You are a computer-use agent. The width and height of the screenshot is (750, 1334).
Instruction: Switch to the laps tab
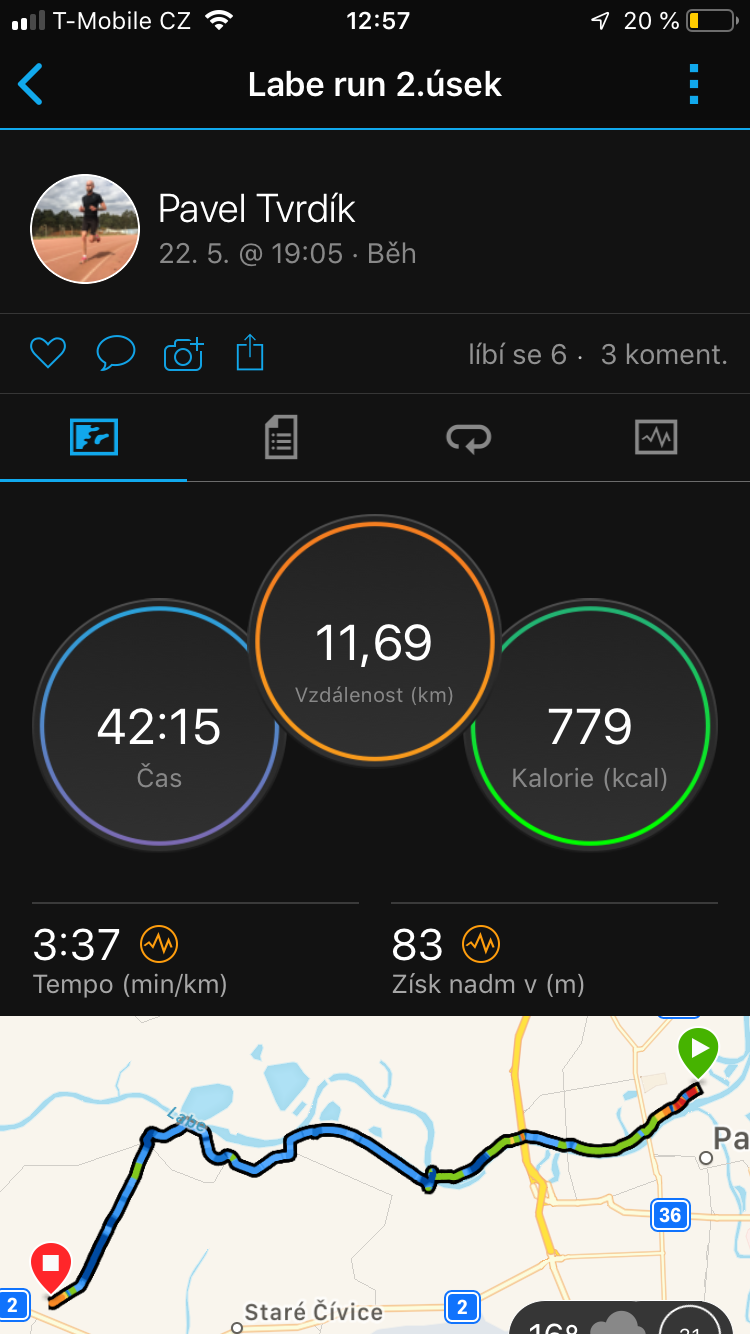click(468, 437)
